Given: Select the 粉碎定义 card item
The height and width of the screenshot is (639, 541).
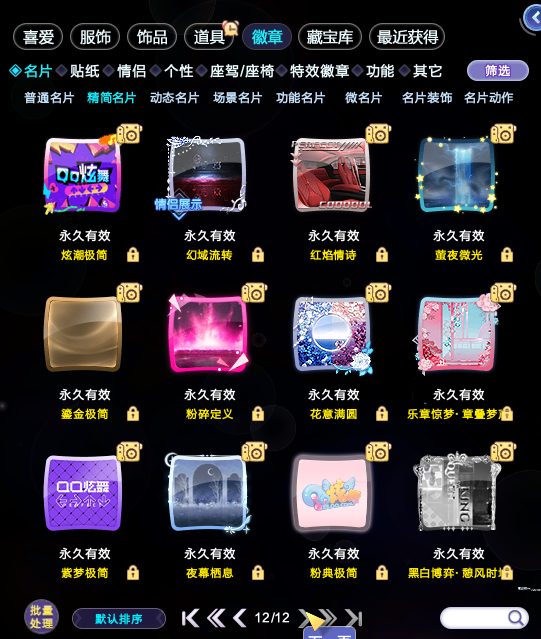Looking at the screenshot, I should pyautogui.click(x=209, y=334).
